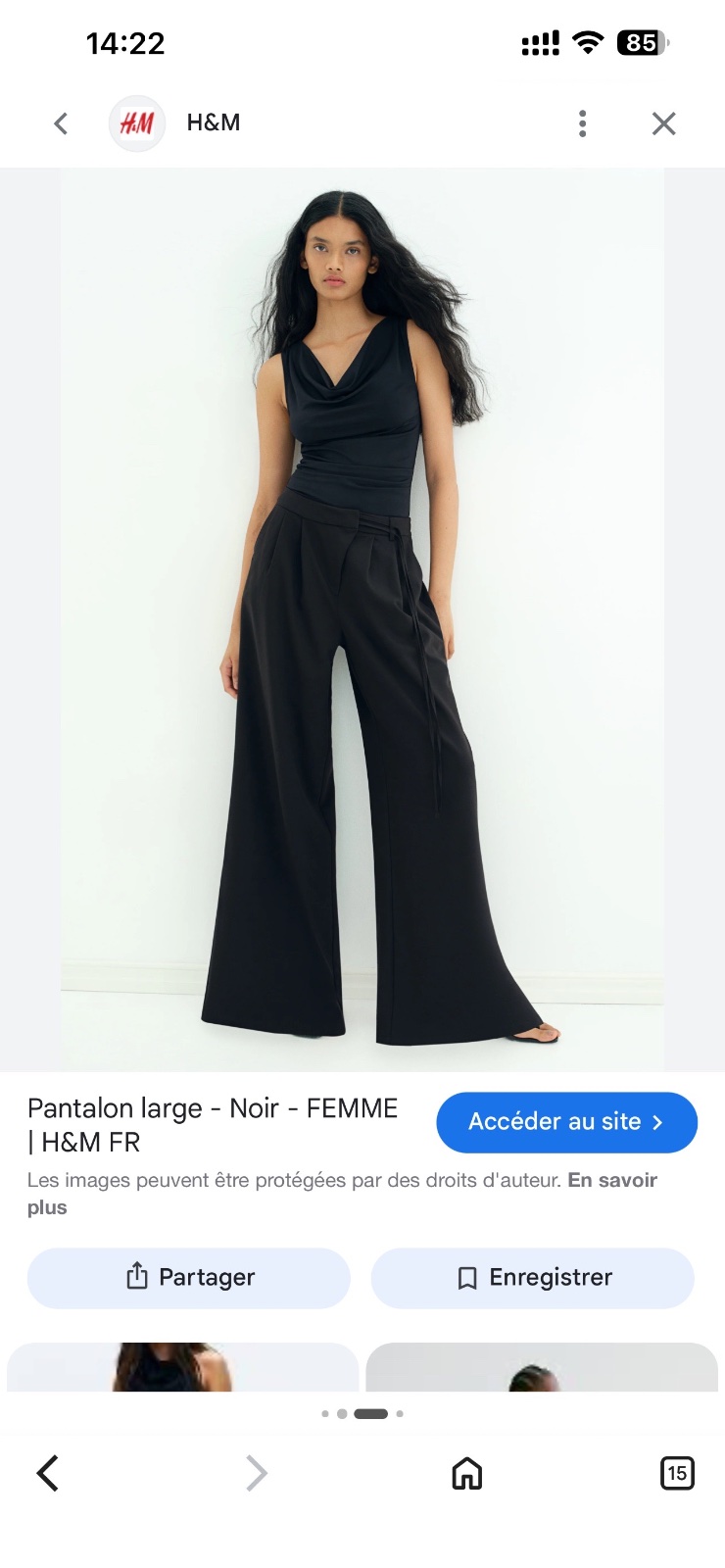Open the three-dot overflow menu

point(583,123)
